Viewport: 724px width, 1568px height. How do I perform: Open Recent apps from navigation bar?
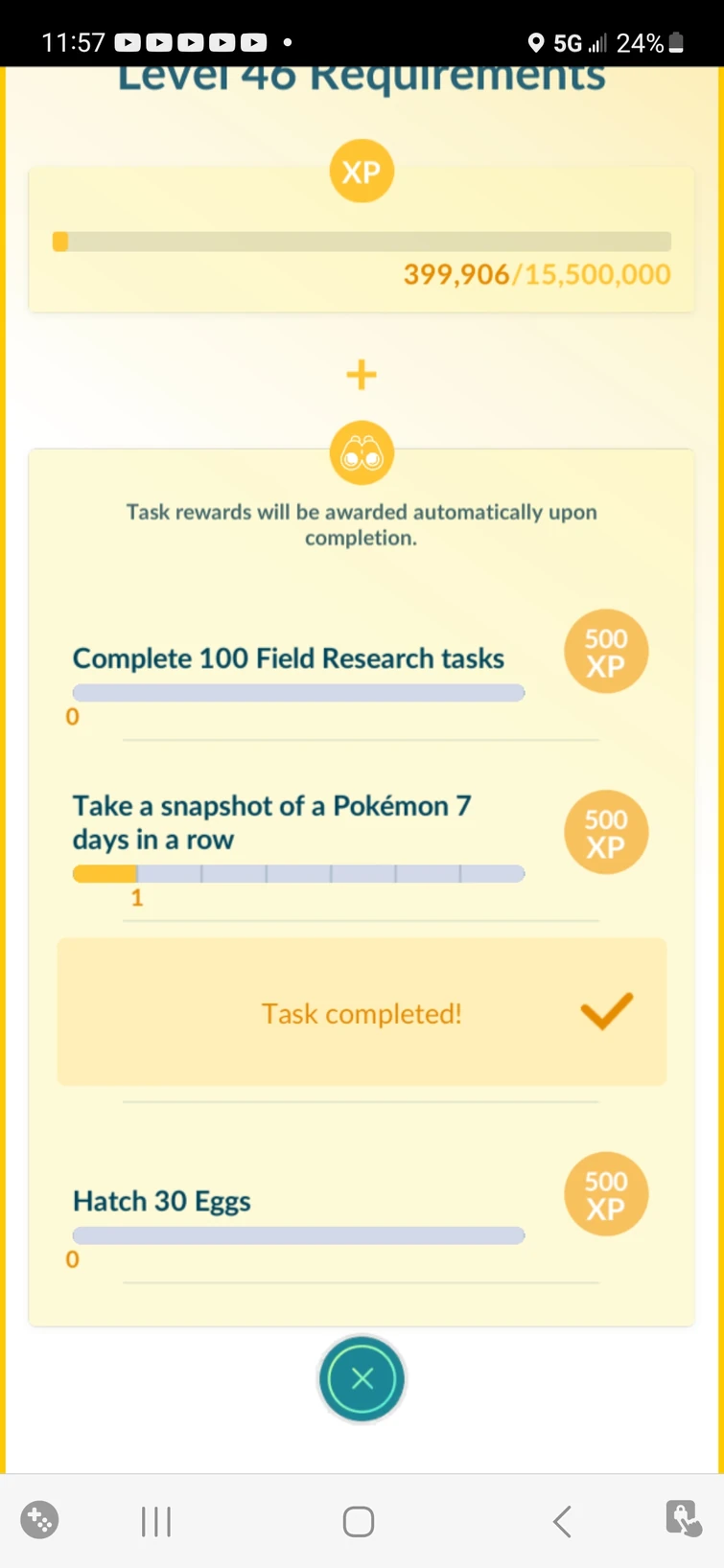click(155, 1520)
